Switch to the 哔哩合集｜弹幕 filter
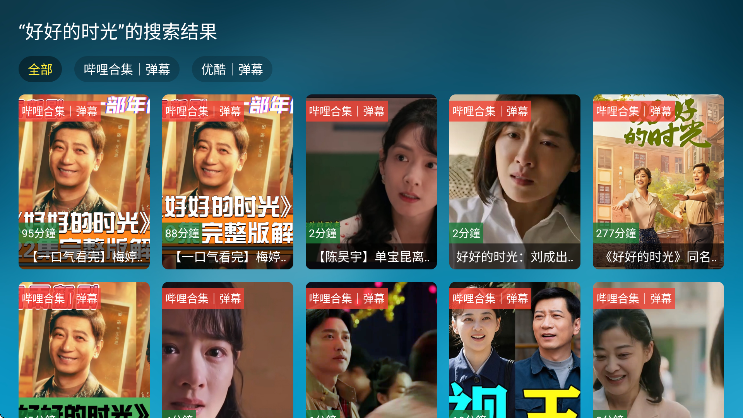This screenshot has height=418, width=743. (127, 69)
